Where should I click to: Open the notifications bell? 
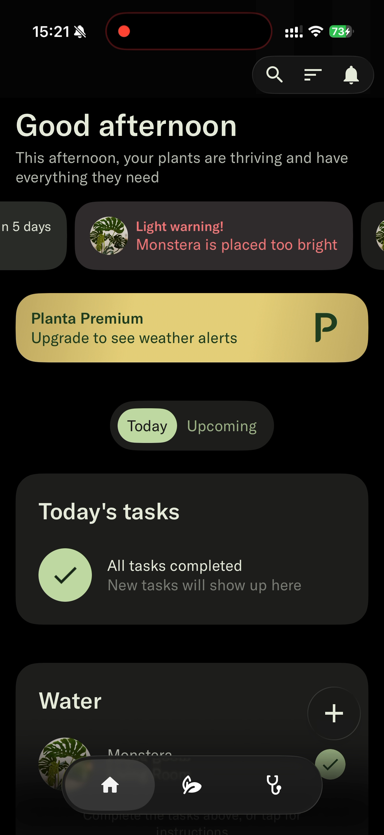tap(350, 75)
